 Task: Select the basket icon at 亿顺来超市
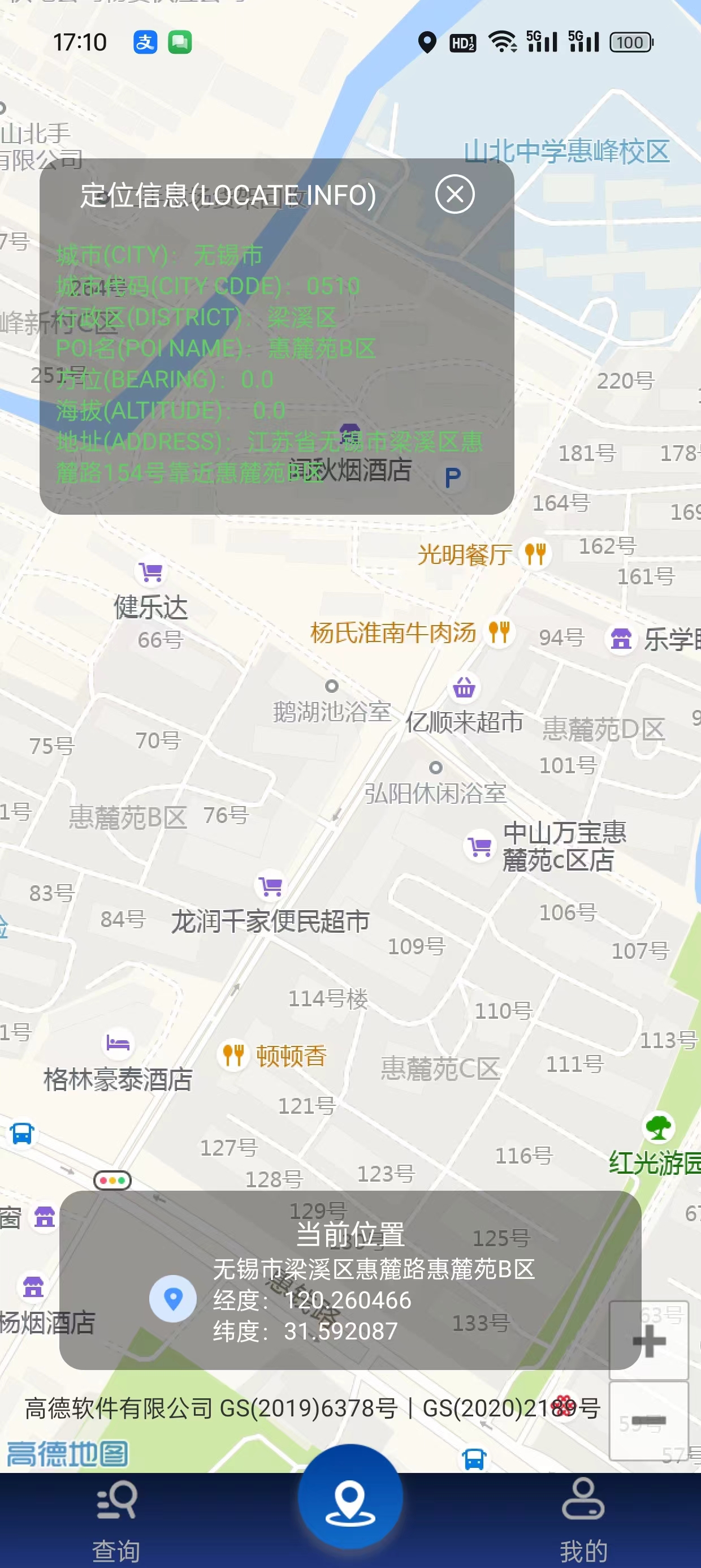pyautogui.click(x=463, y=687)
